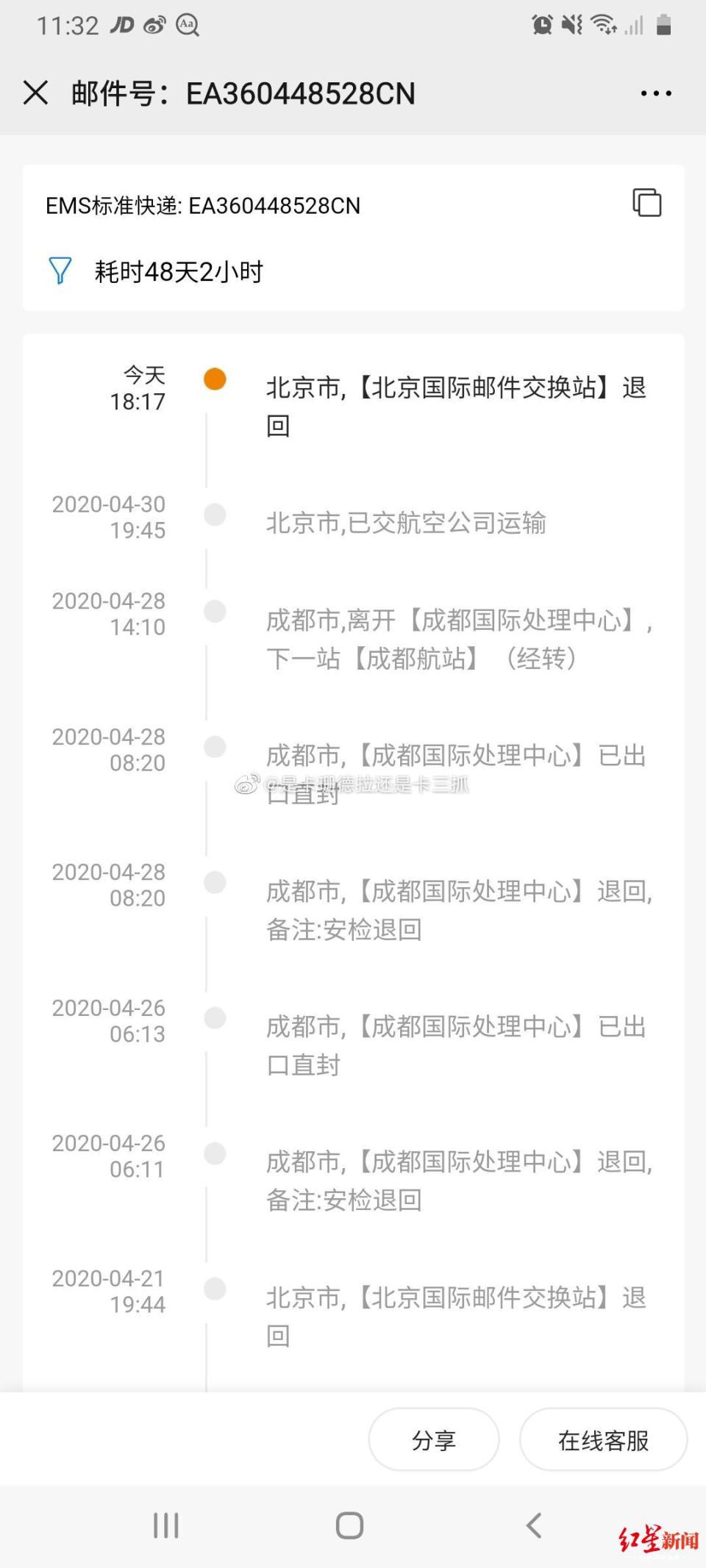Open the alarm clock status bar icon

[x=541, y=24]
